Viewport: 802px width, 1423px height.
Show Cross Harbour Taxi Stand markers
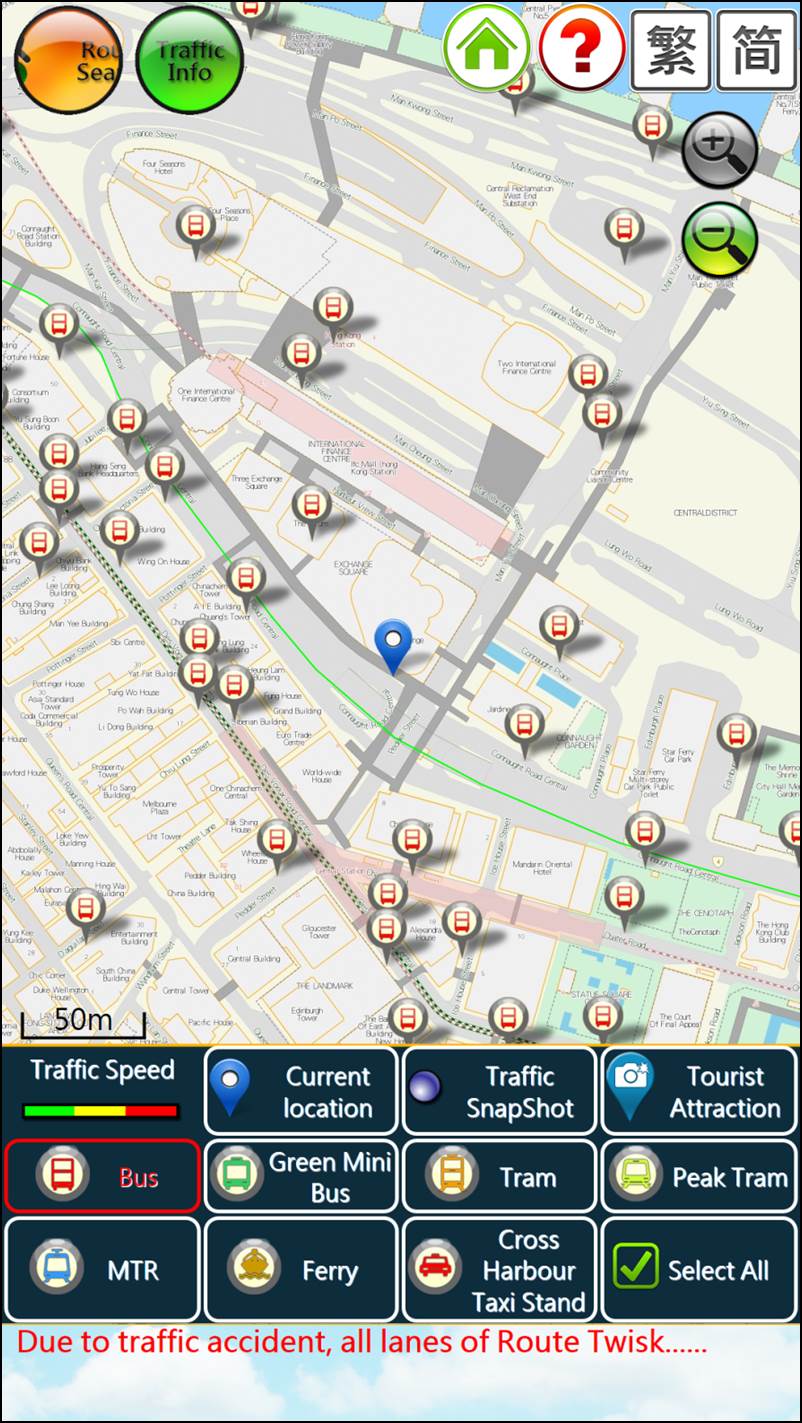[499, 1270]
